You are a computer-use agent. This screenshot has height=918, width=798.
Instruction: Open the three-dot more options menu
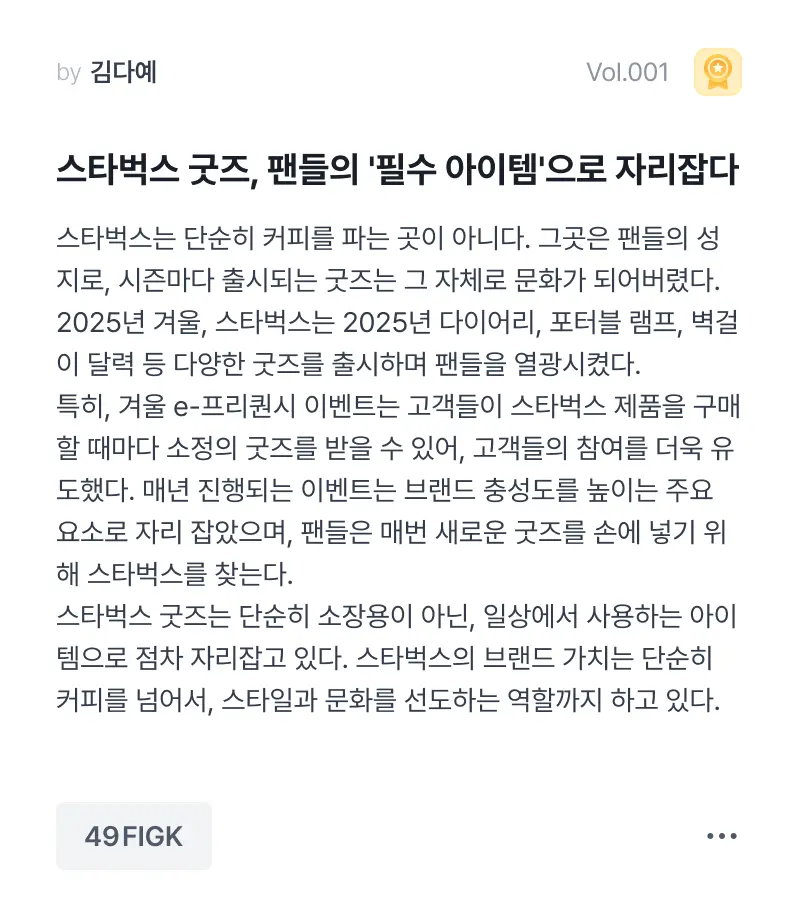(721, 836)
